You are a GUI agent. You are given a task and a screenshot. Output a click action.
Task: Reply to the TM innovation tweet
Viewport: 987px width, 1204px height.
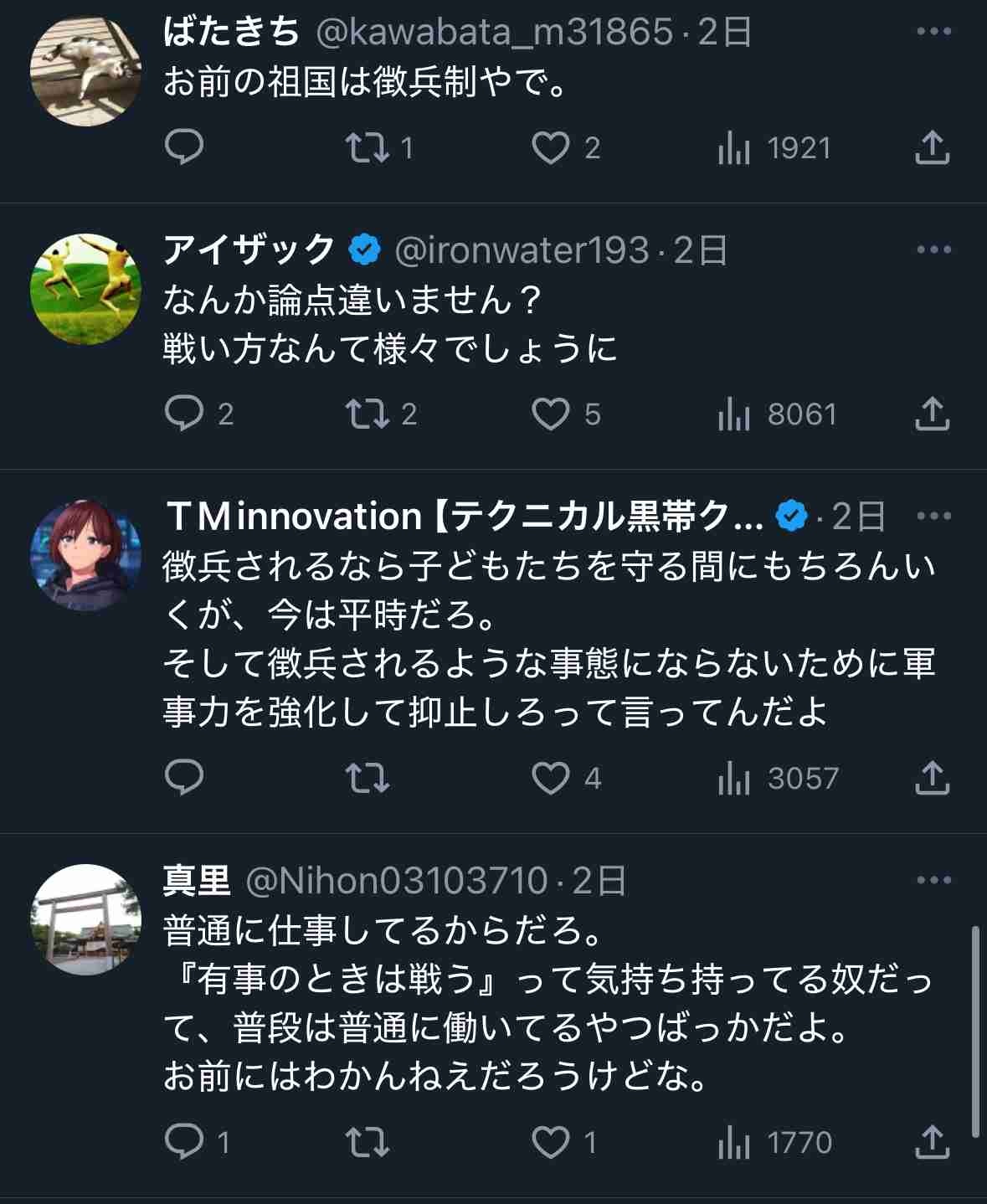[184, 778]
